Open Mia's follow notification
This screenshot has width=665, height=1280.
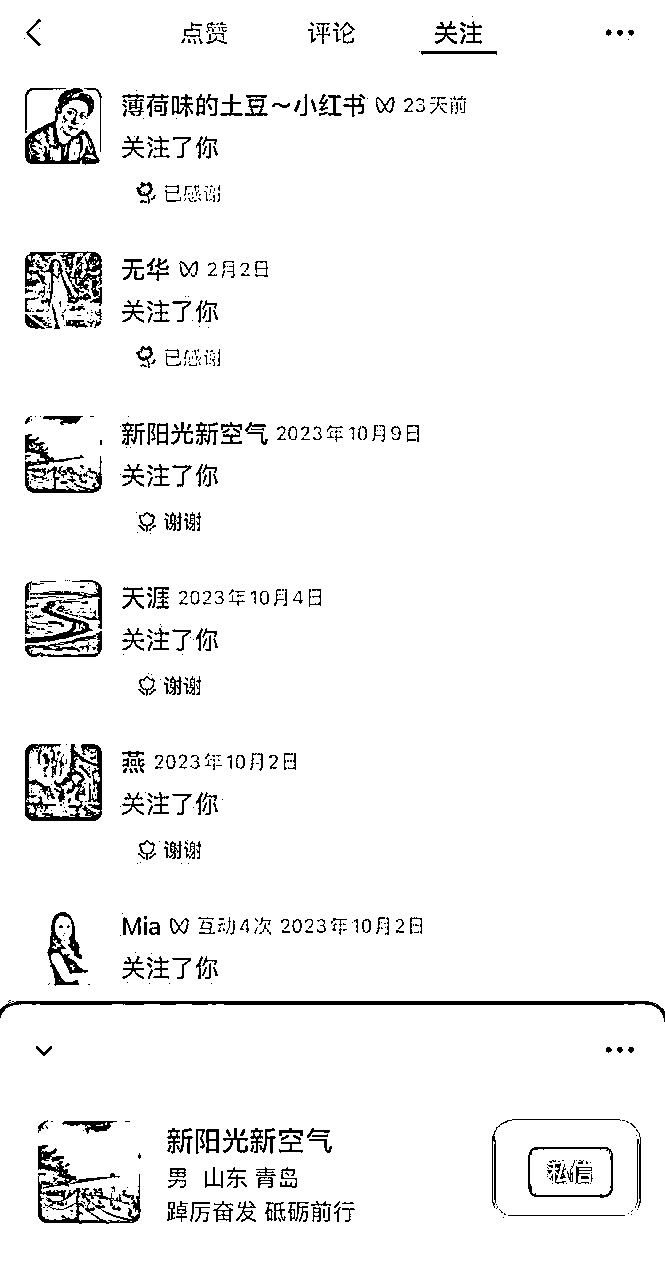[332, 947]
